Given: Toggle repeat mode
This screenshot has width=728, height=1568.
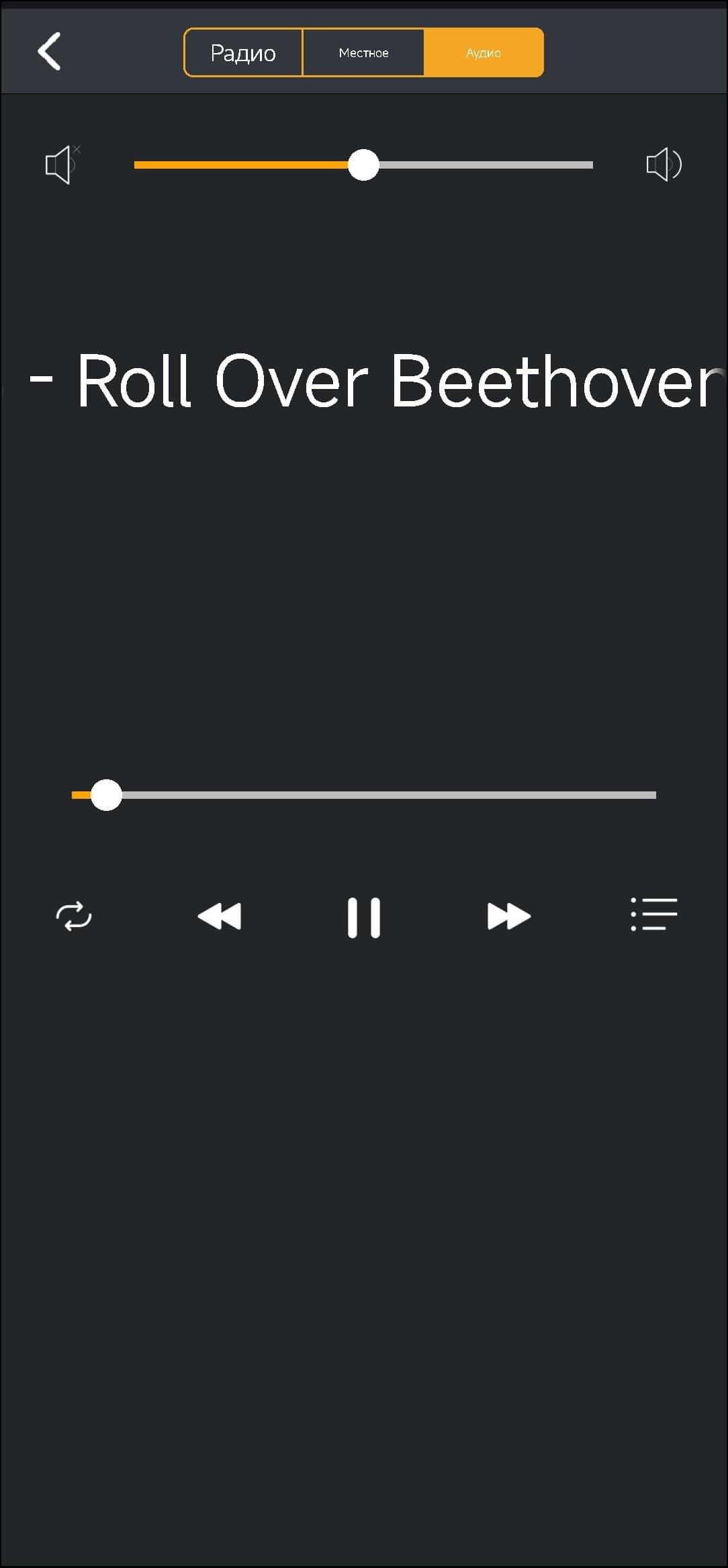Looking at the screenshot, I should coord(73,916).
